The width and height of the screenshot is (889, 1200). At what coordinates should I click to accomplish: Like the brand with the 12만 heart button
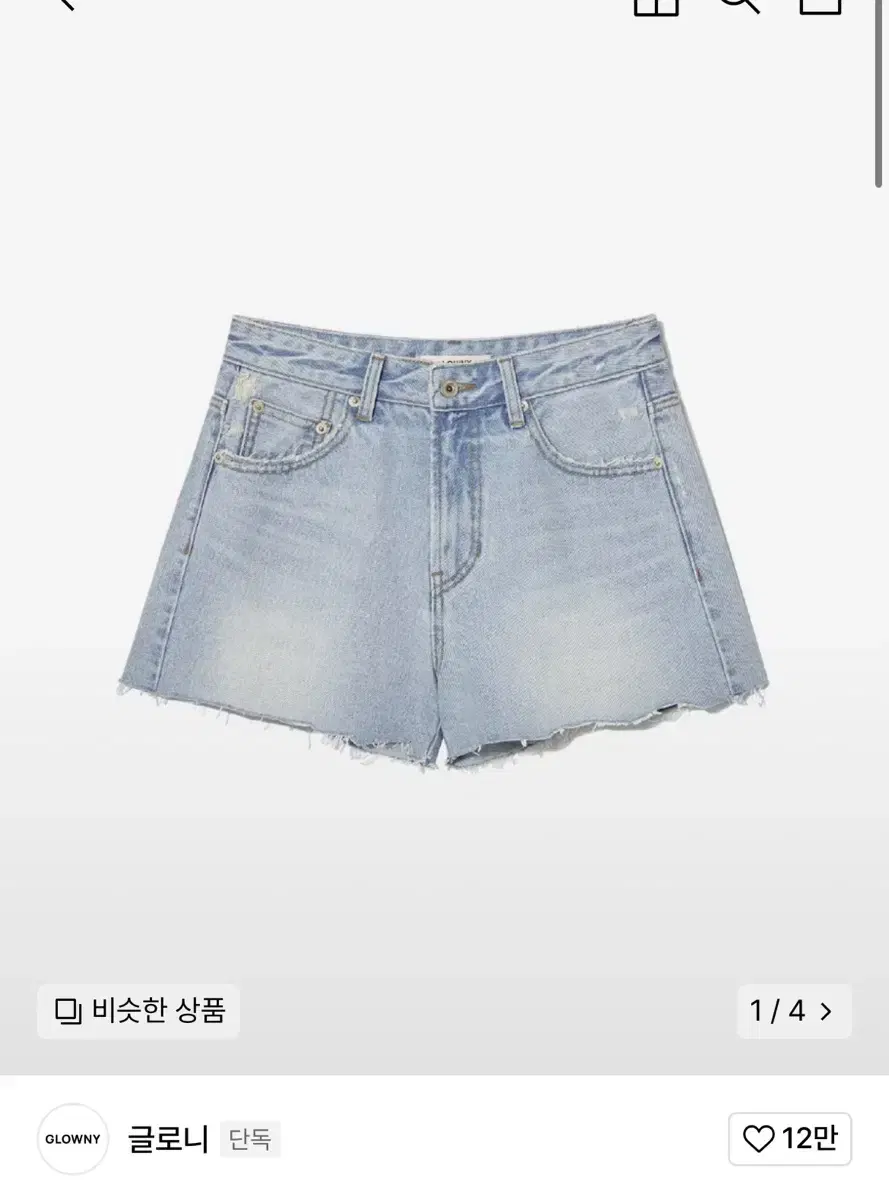[x=789, y=1138]
